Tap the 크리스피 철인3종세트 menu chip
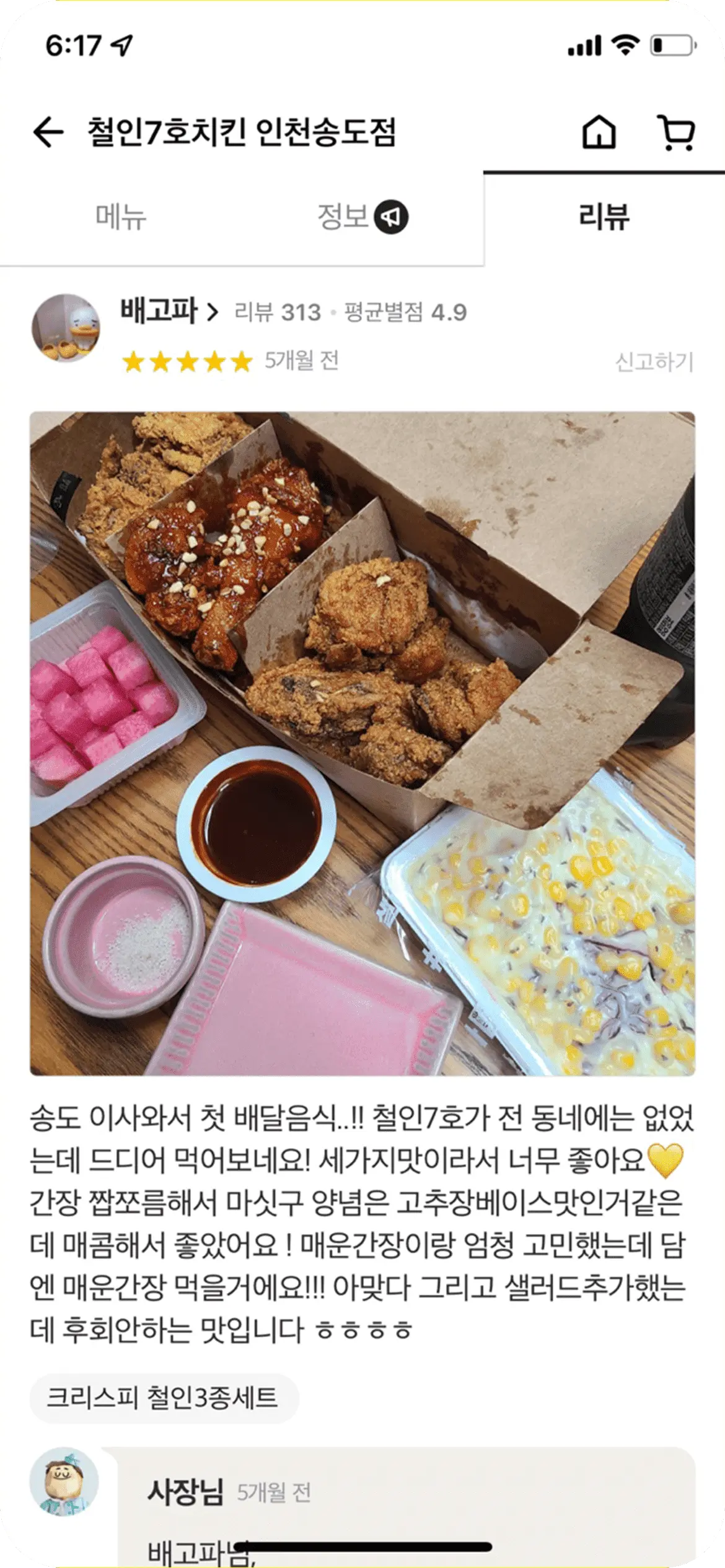 point(164,1398)
